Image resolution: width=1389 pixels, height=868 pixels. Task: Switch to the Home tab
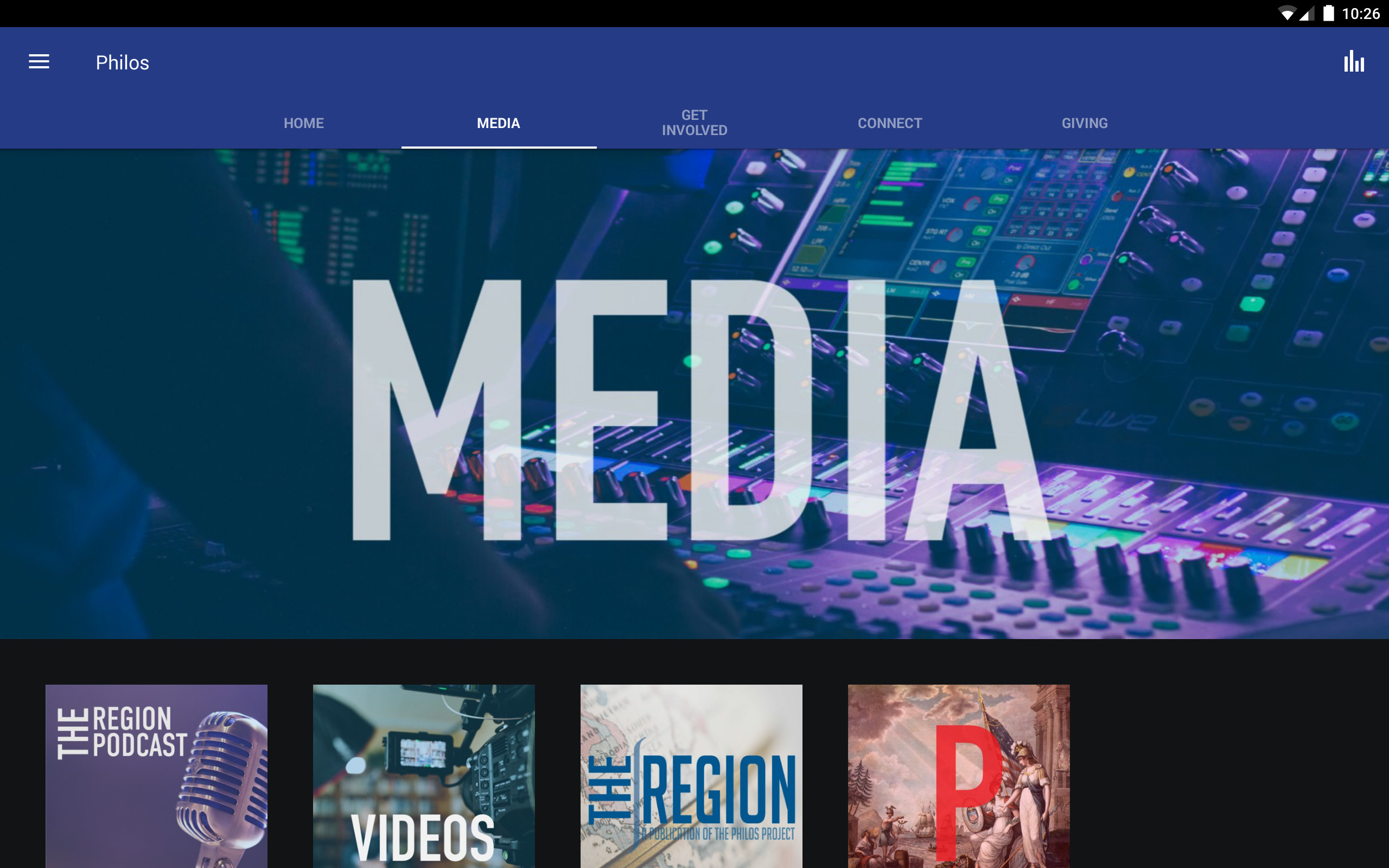coord(304,123)
